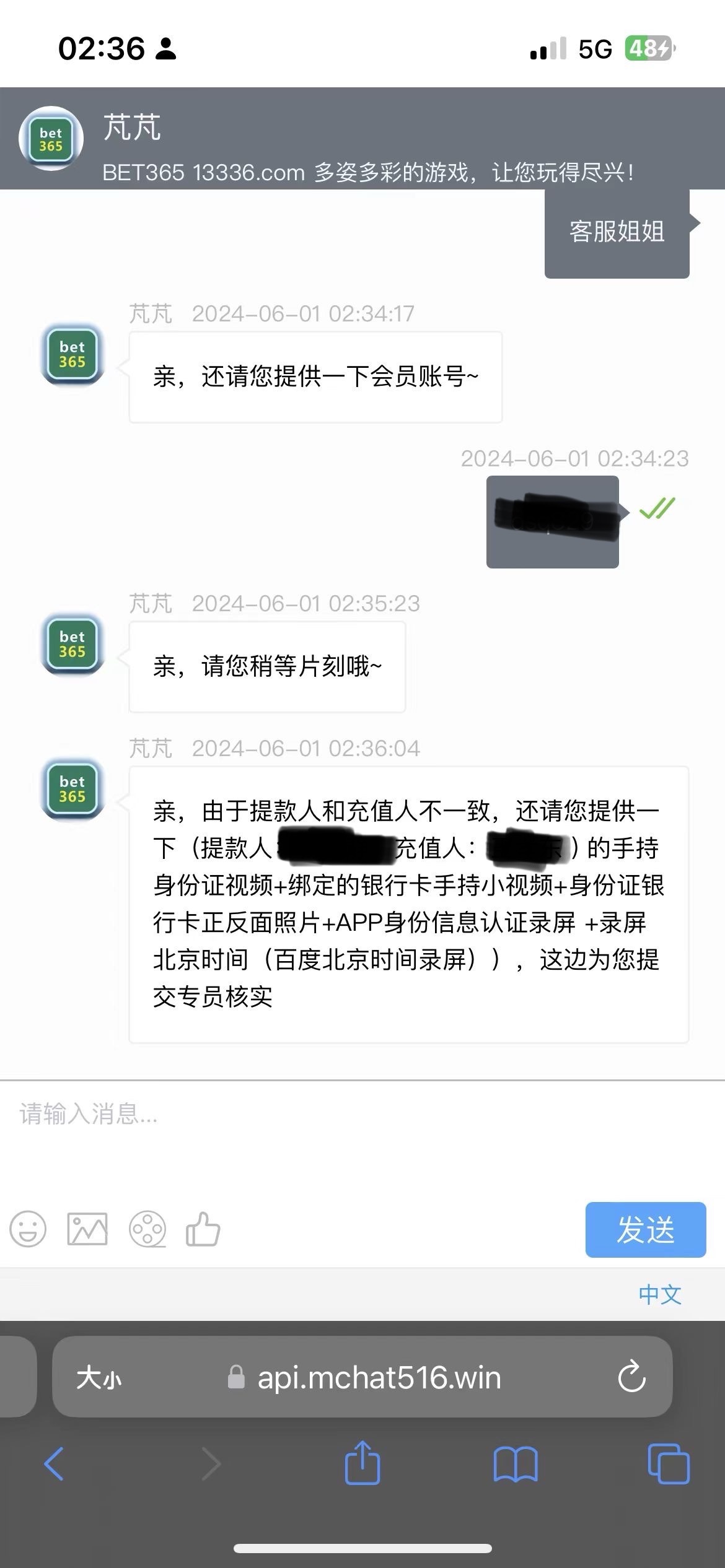Tap the api.mchat516.win address bar
725x1568 pixels.
378,1378
